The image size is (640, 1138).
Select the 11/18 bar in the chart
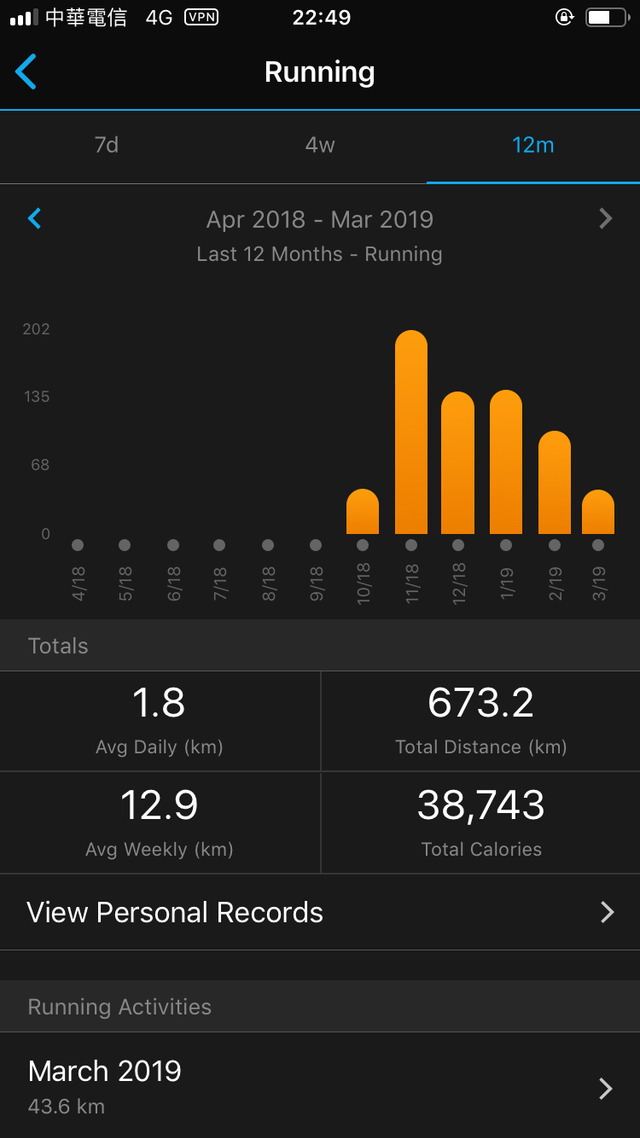point(411,433)
